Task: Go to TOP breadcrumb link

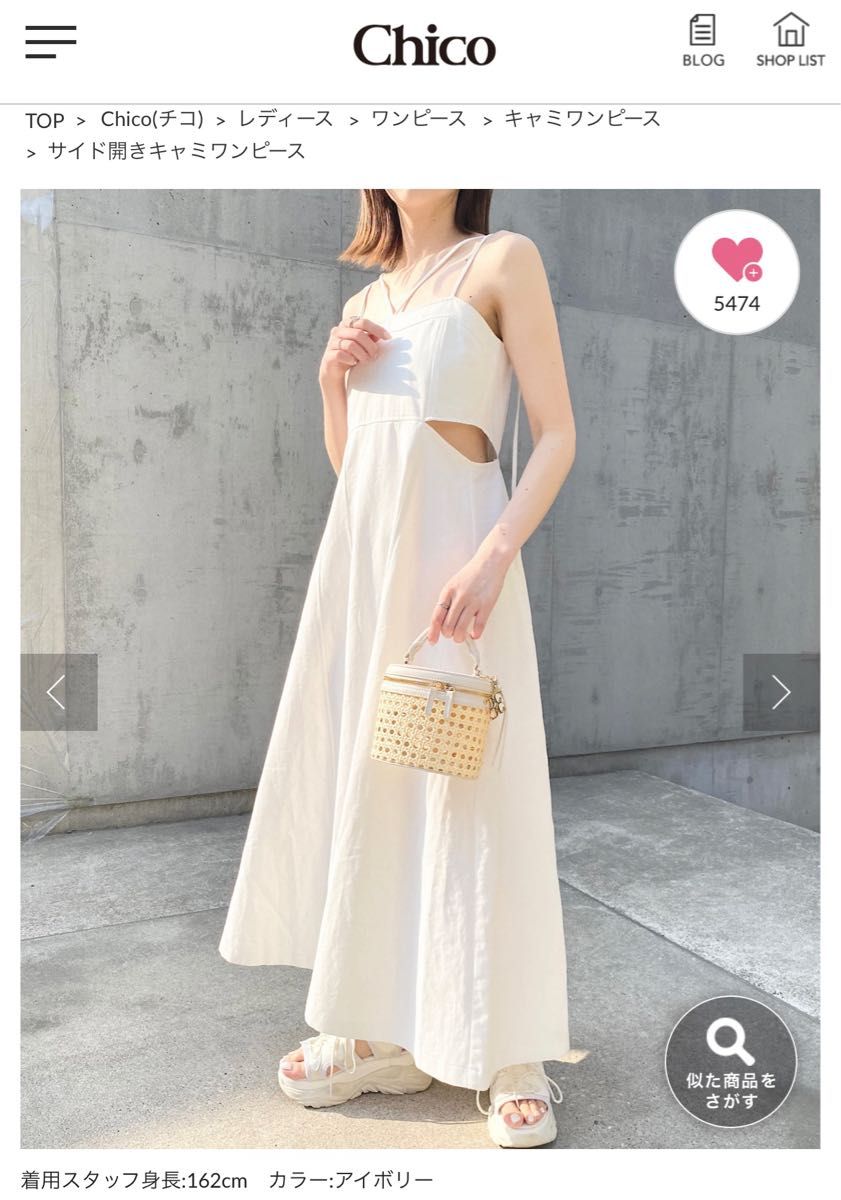Action: point(44,120)
